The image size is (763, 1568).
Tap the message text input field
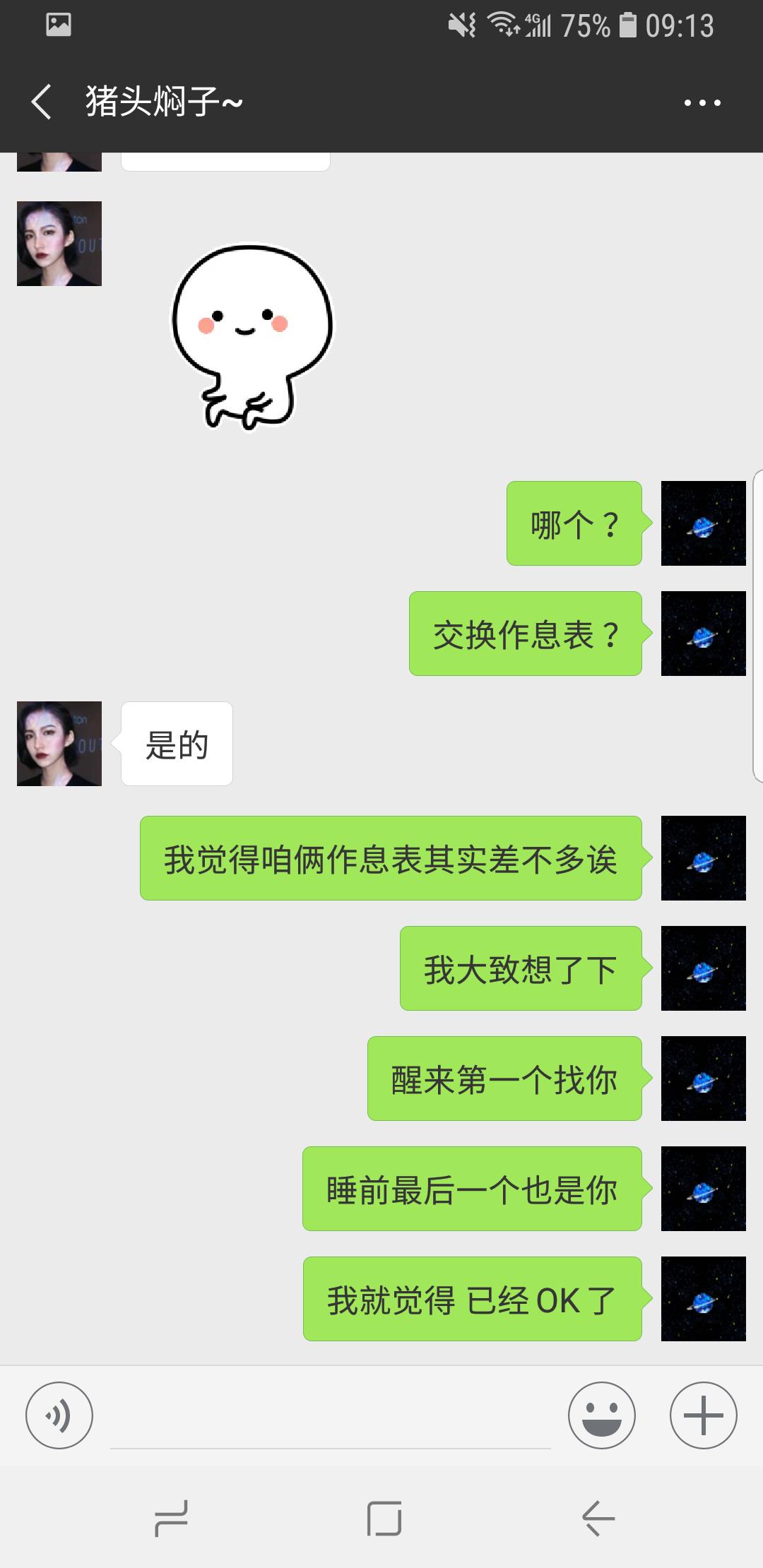(x=331, y=1417)
